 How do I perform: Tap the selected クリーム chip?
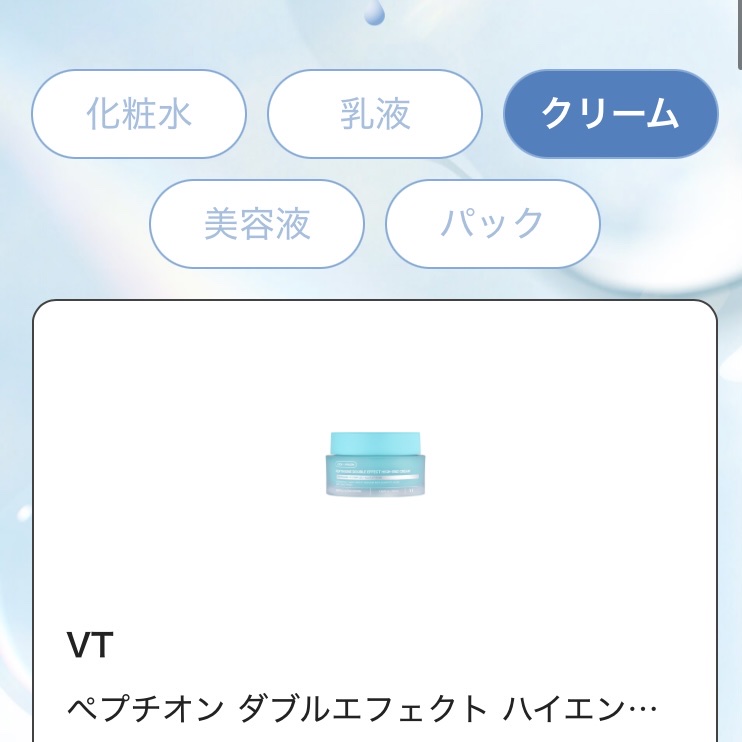610,114
